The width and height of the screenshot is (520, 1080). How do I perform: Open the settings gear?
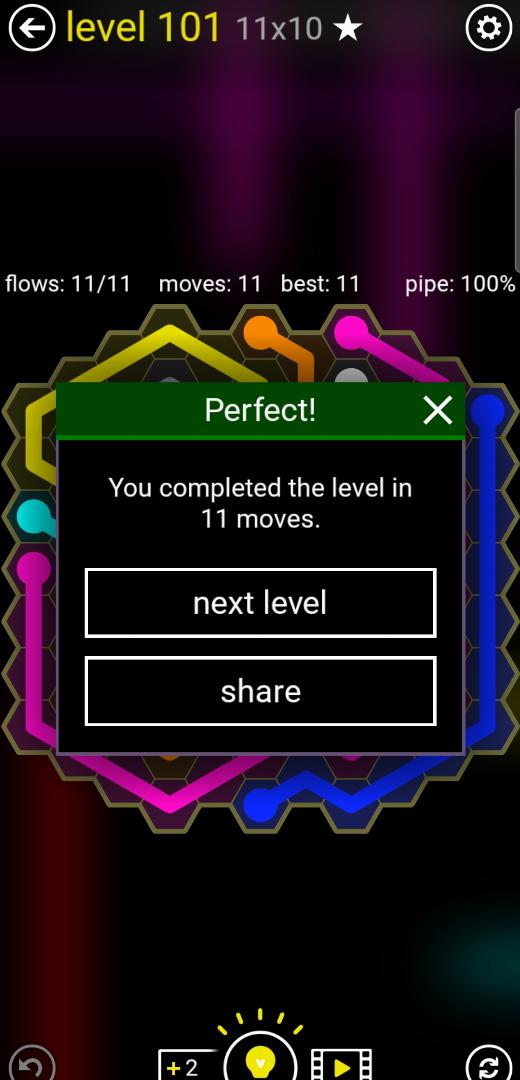point(488,28)
